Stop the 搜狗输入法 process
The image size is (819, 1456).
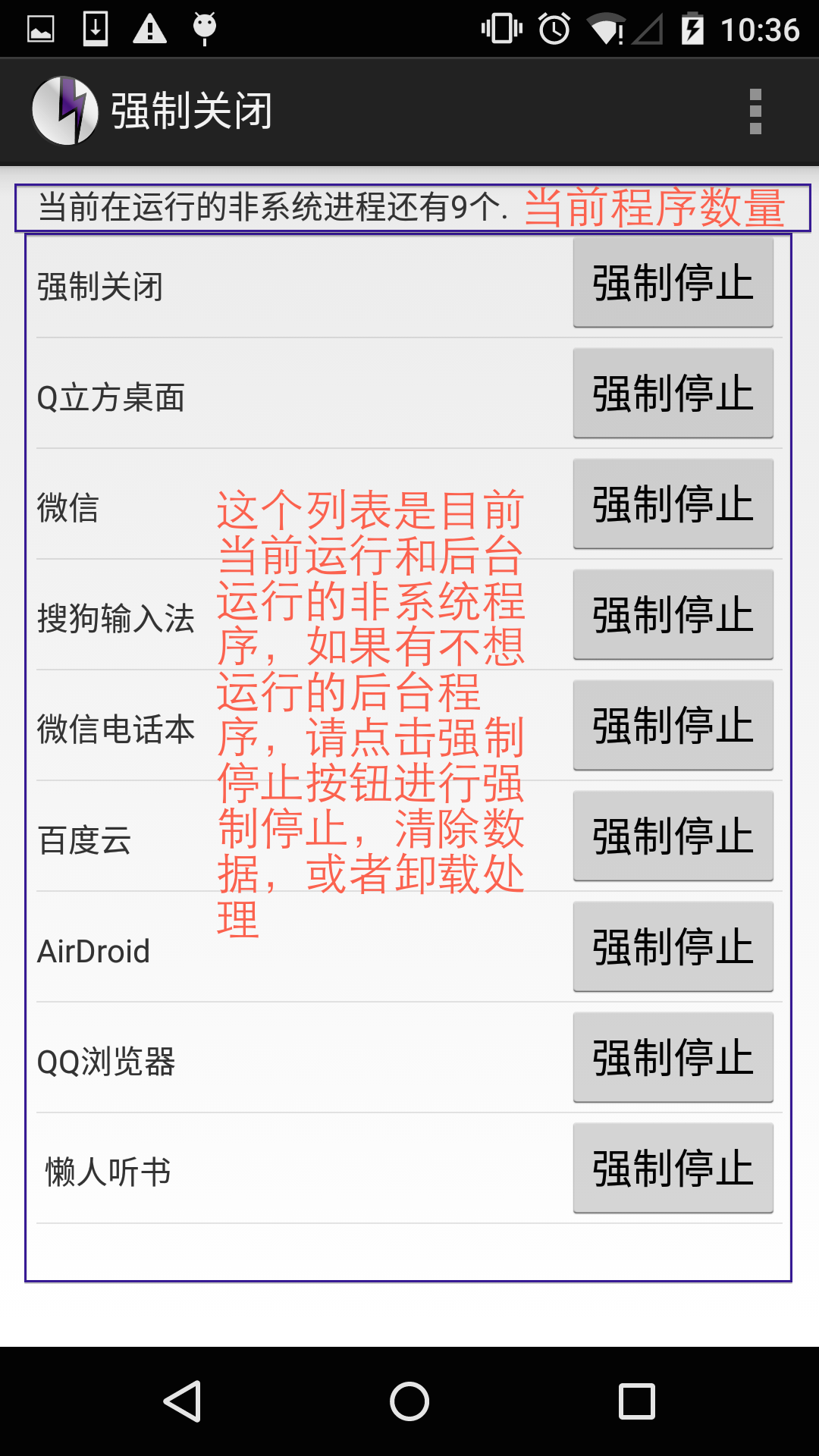pyautogui.click(x=673, y=615)
